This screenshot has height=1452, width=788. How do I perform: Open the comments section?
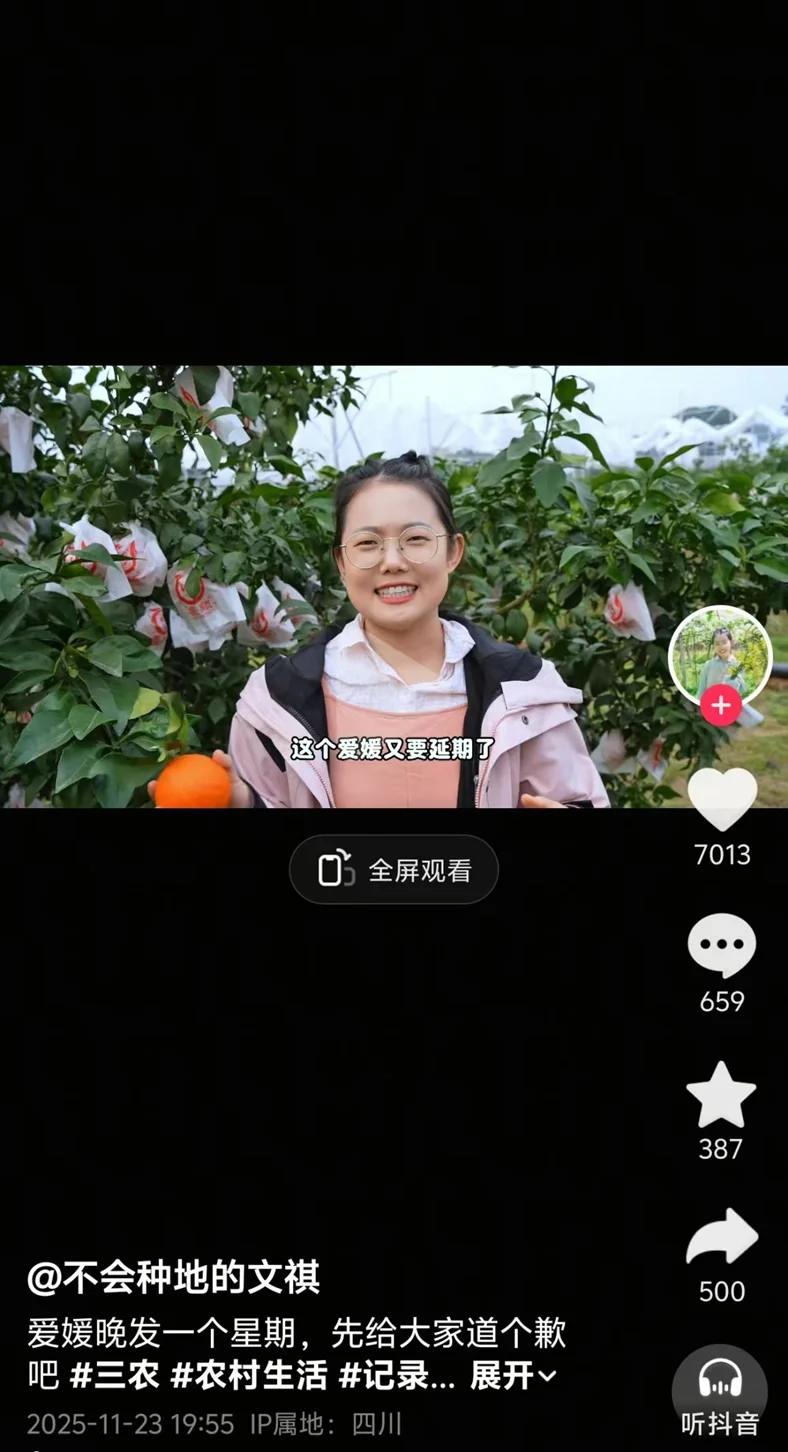pyautogui.click(x=721, y=945)
